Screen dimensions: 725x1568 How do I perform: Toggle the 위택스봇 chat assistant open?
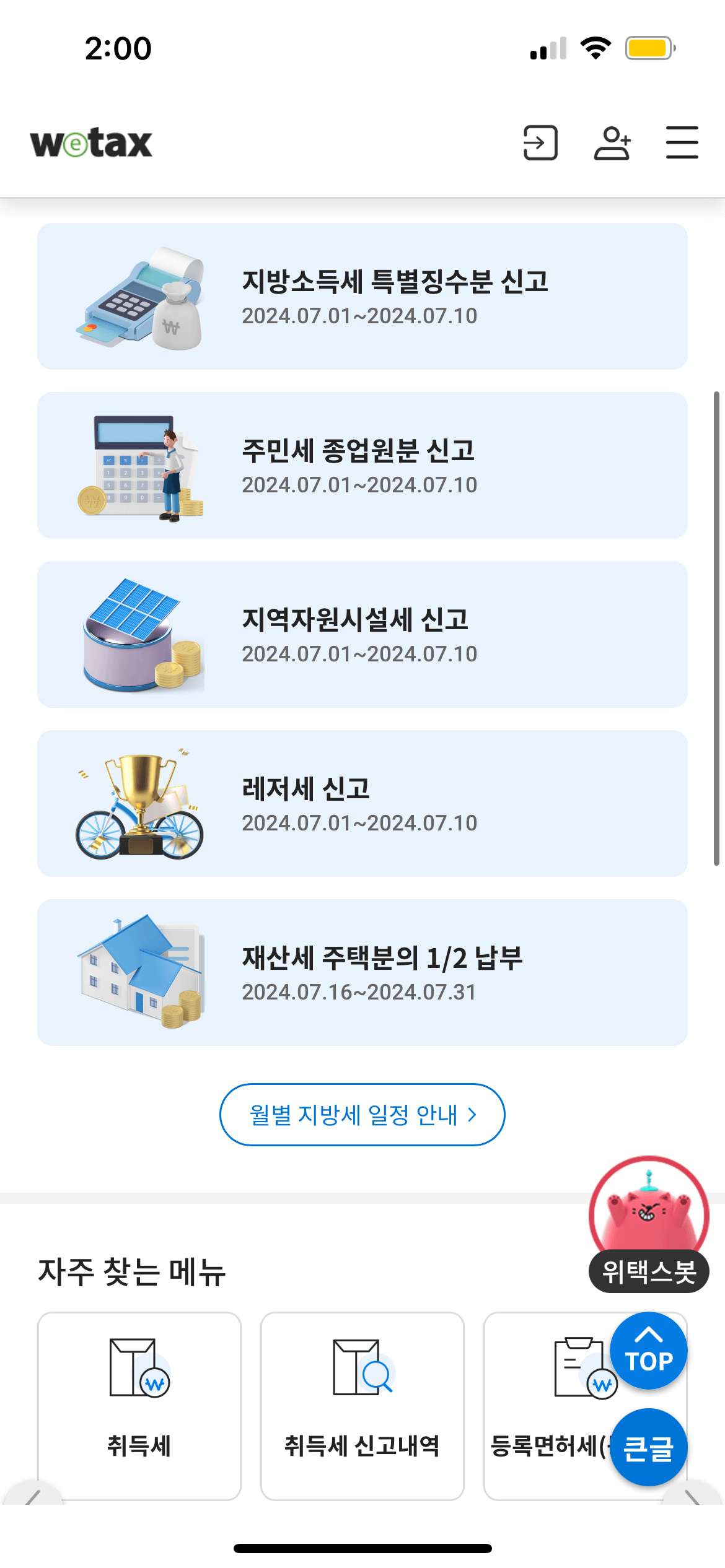click(x=648, y=1273)
